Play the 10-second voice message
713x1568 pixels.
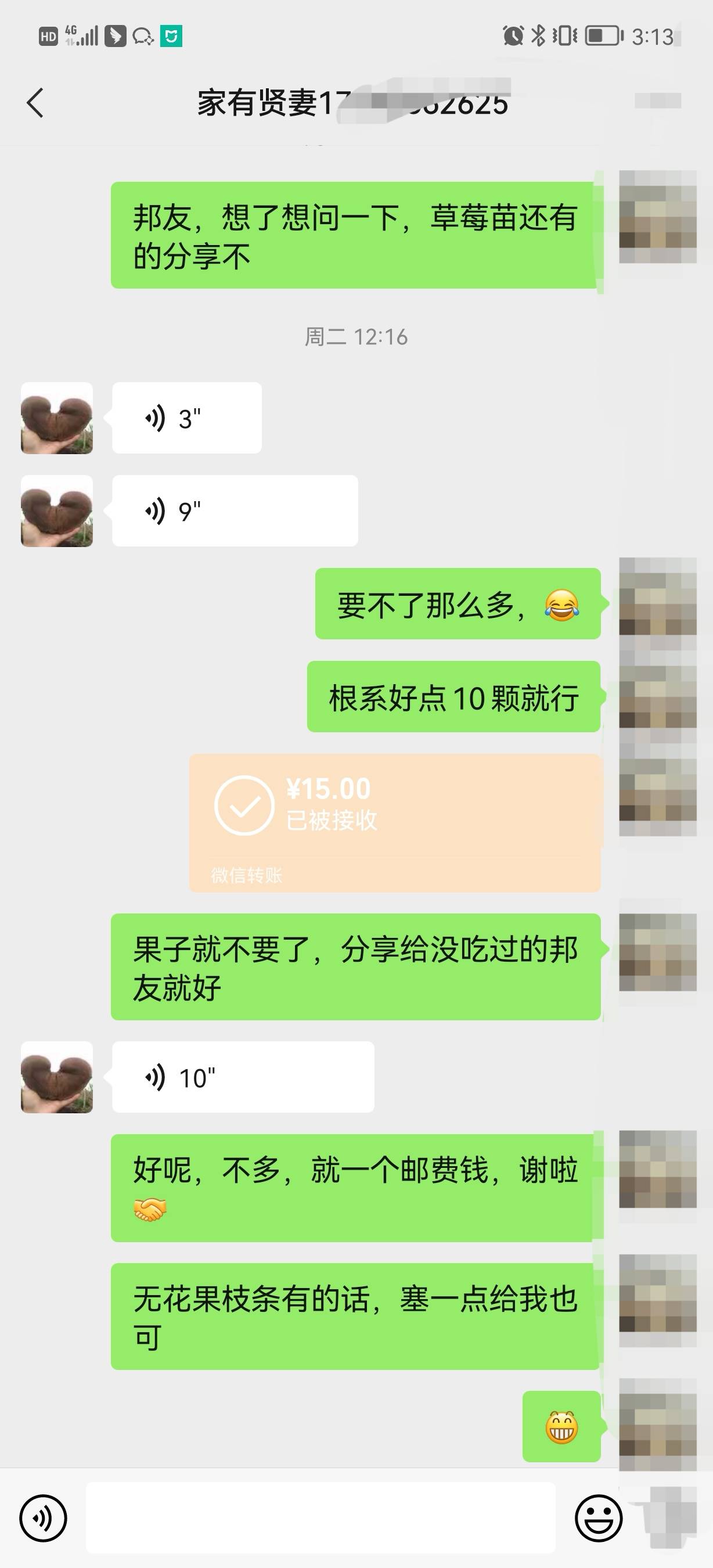(x=242, y=1077)
